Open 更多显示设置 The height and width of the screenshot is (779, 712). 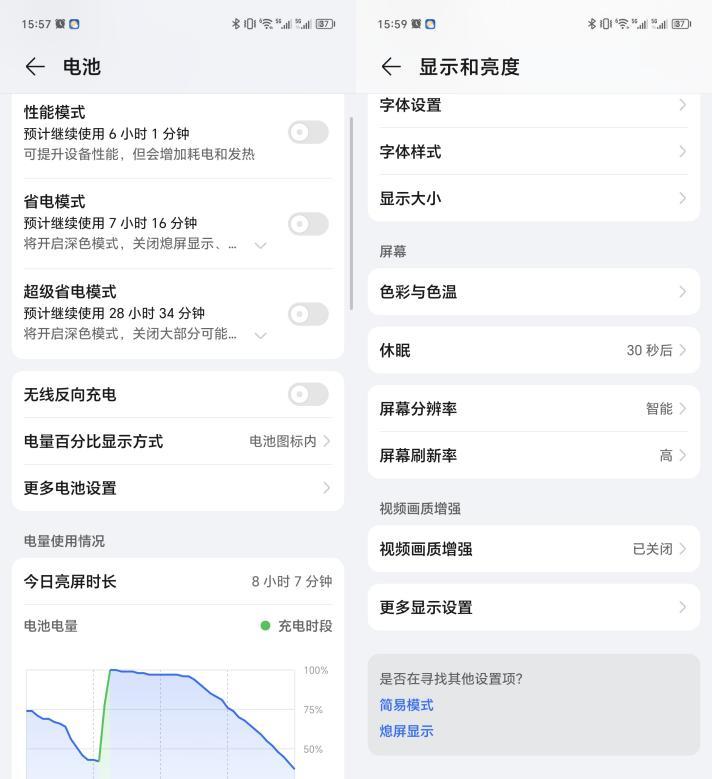coord(533,607)
